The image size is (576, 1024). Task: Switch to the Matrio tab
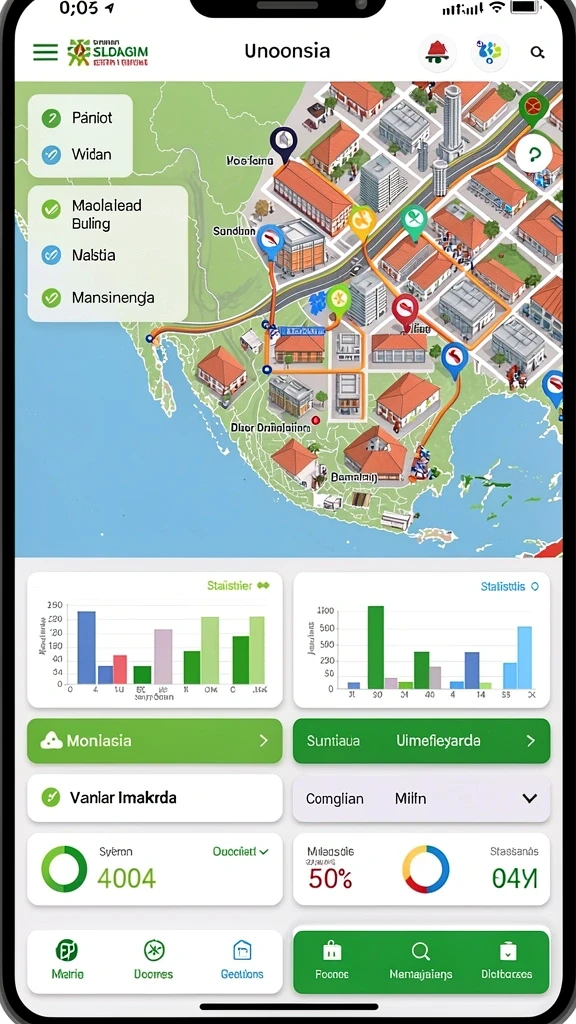67,959
